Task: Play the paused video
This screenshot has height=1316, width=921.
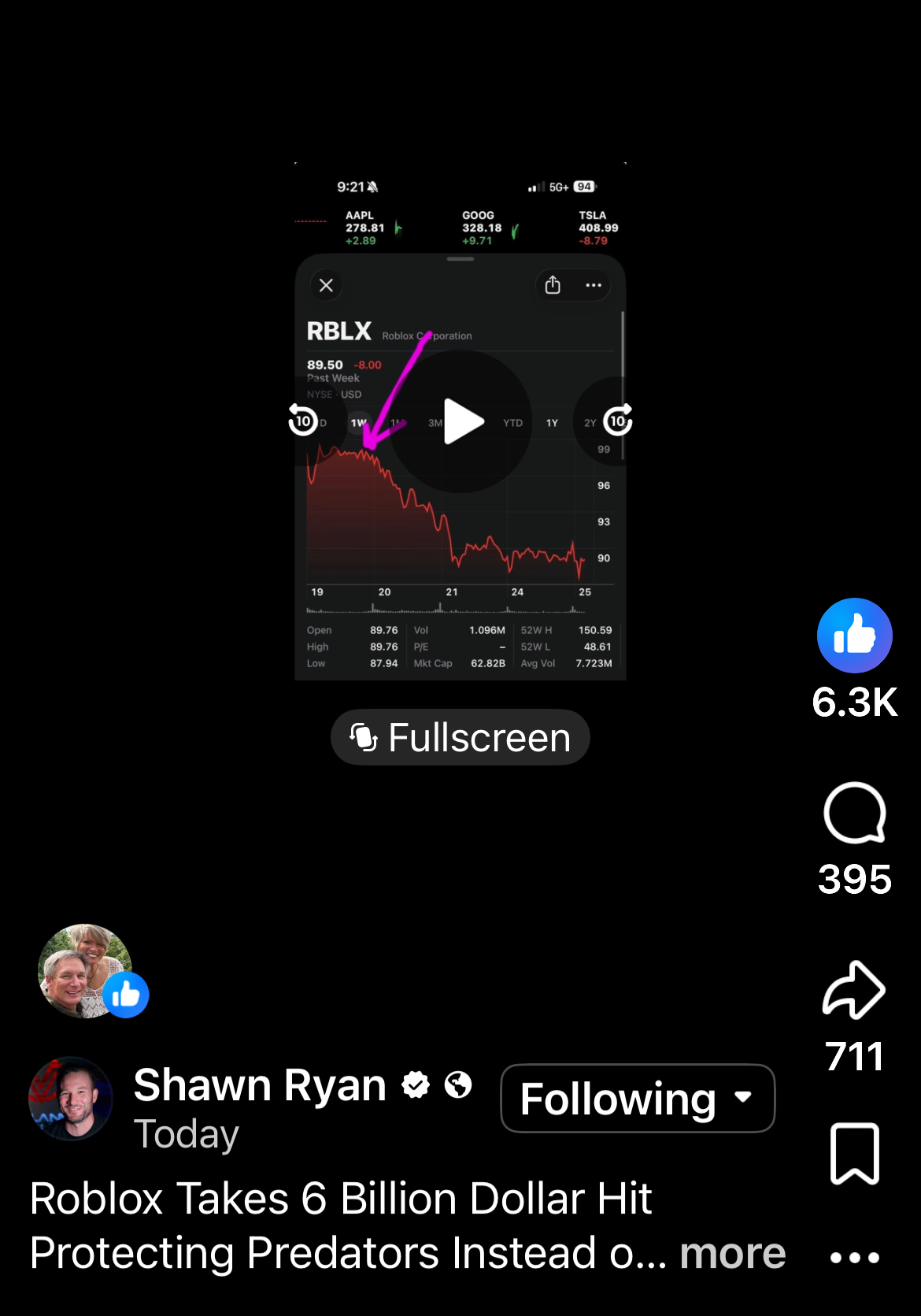Action: coord(461,422)
